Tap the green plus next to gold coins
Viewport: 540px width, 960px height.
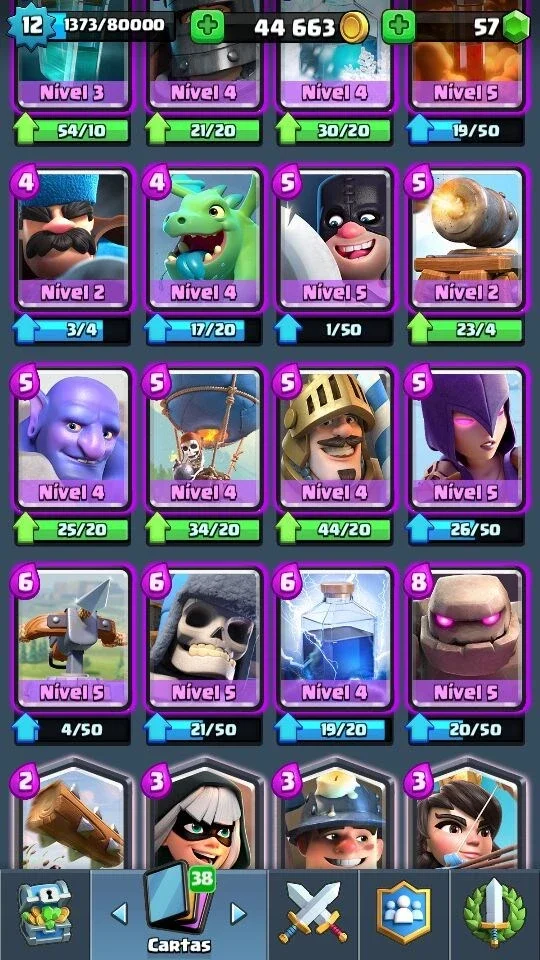coord(207,26)
